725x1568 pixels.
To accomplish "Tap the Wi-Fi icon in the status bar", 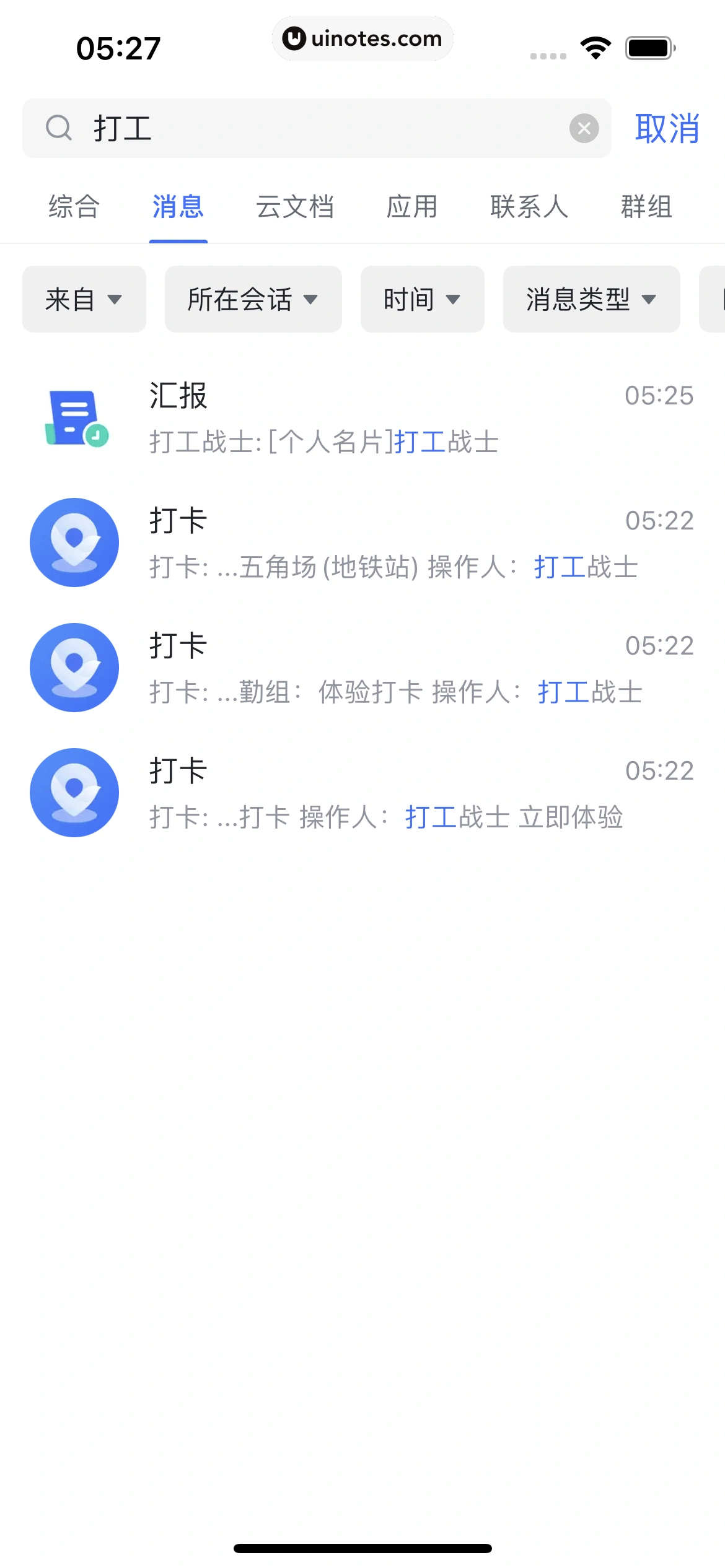I will coord(593,46).
